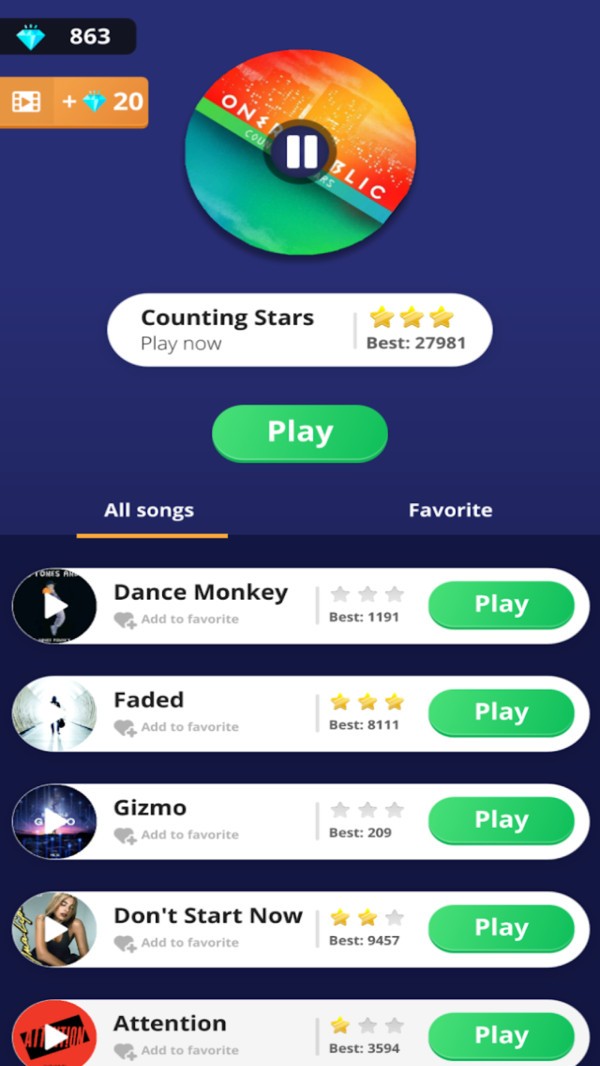Start playing Faded
Viewport: 600px width, 1066px height.
tap(501, 712)
